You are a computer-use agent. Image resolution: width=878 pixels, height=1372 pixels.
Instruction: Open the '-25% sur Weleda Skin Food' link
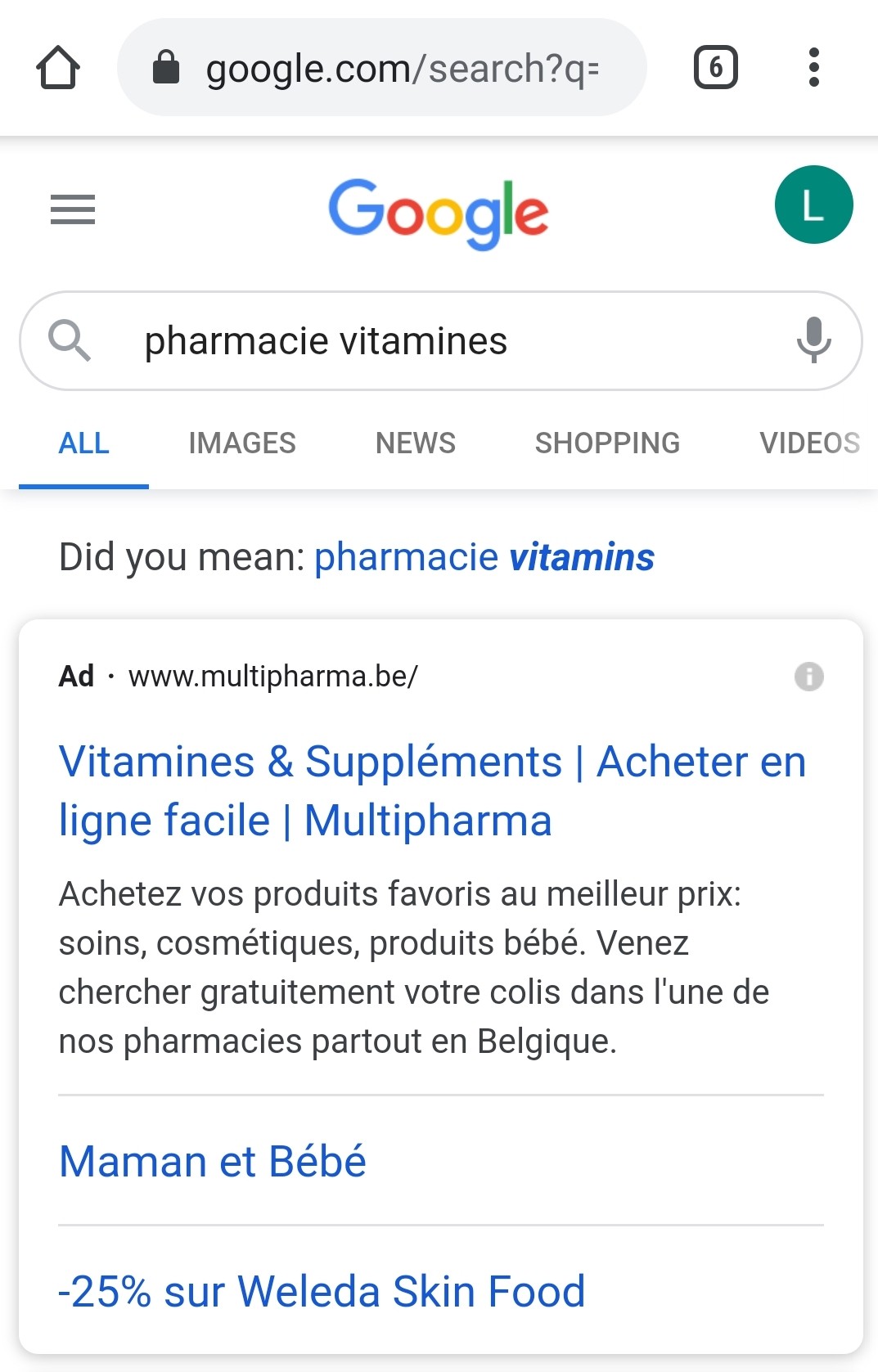click(x=322, y=1290)
